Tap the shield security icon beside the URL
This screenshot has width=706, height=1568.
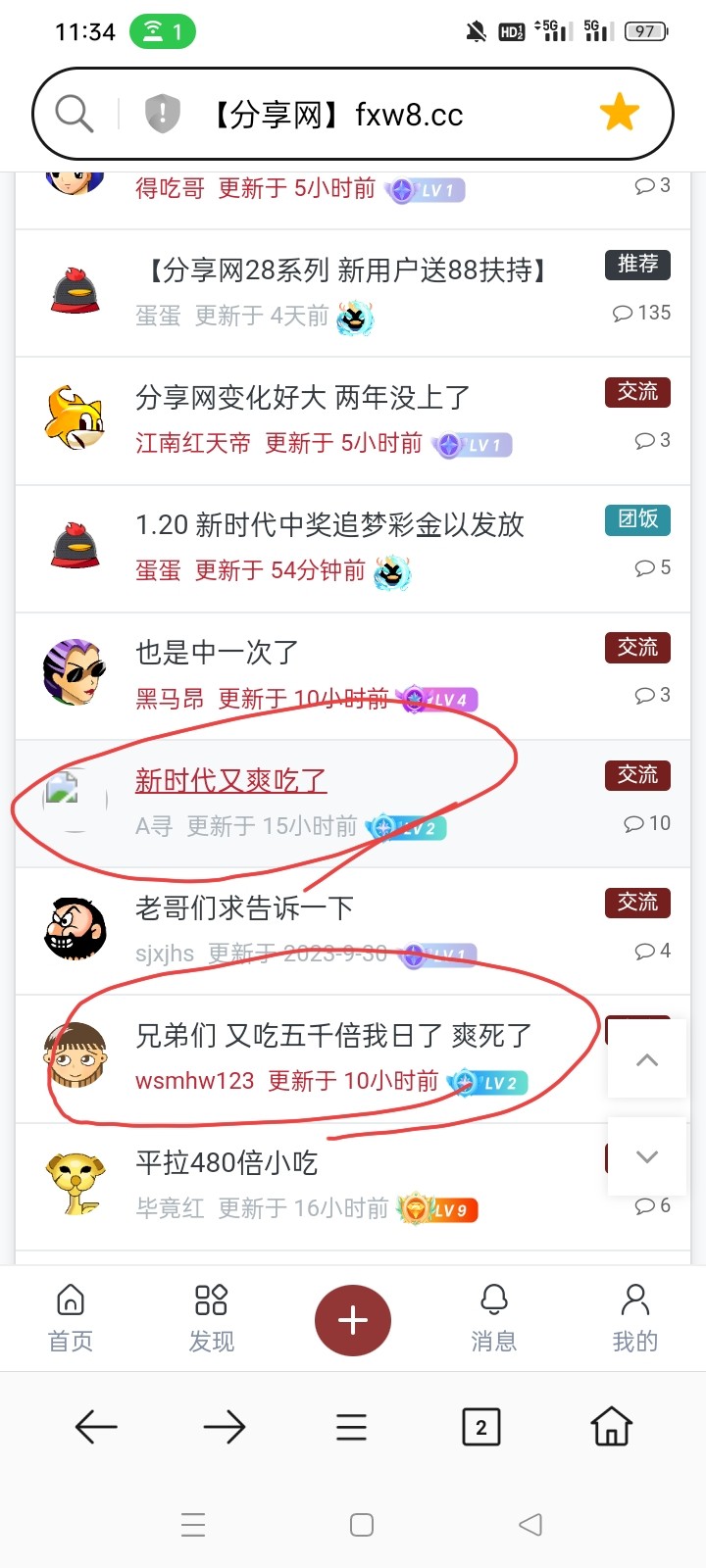coord(160,112)
